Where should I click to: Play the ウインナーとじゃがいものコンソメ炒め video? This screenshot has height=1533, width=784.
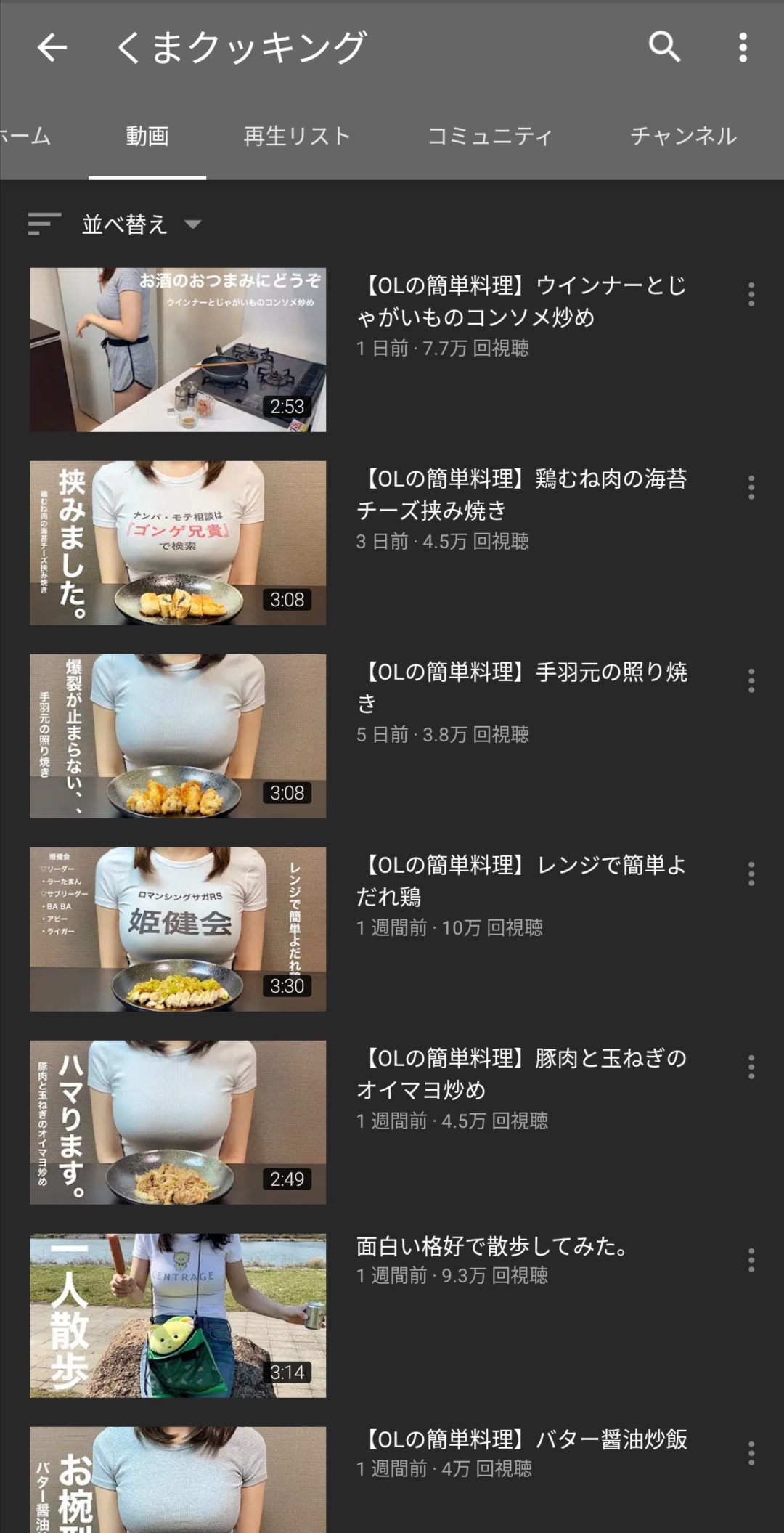click(178, 350)
